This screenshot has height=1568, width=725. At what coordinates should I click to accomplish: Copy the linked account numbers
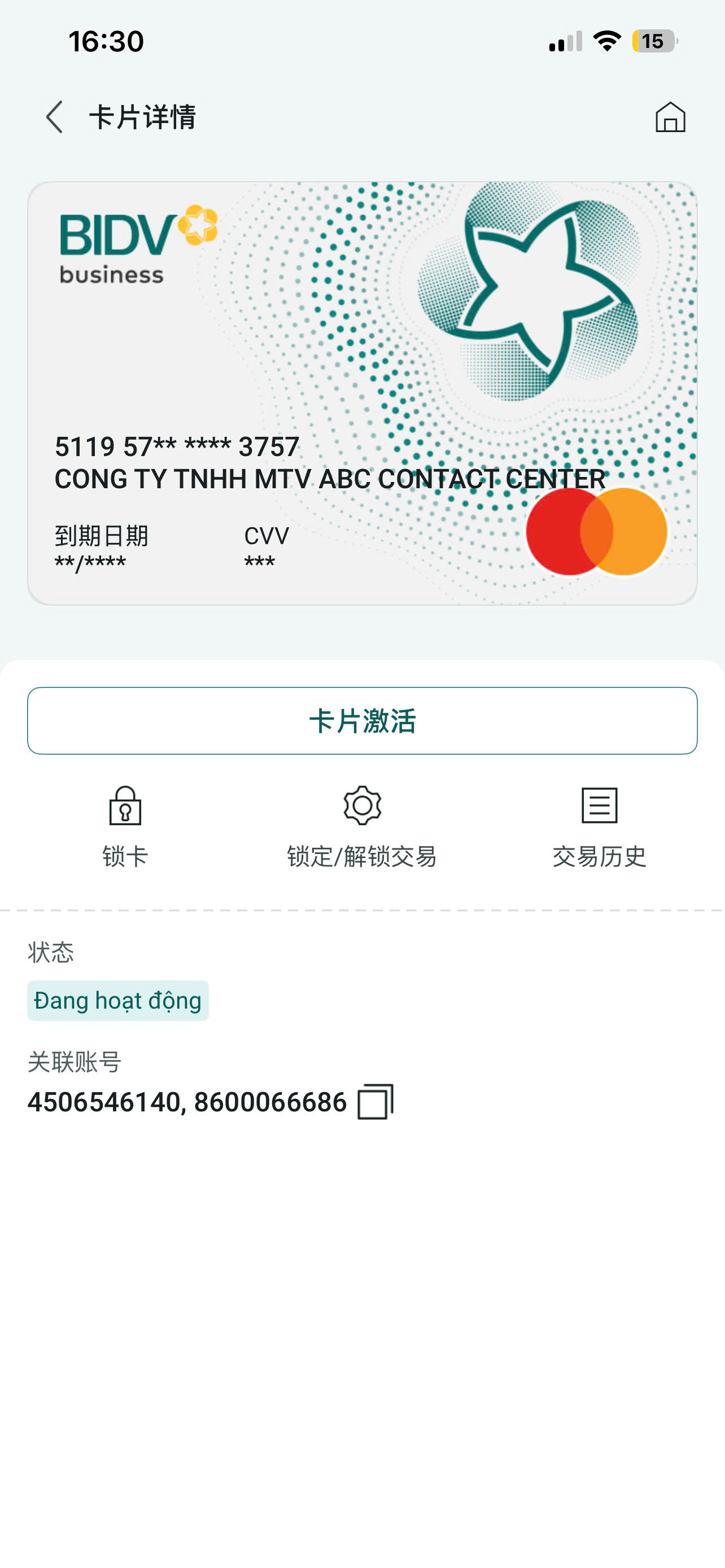[x=375, y=1102]
